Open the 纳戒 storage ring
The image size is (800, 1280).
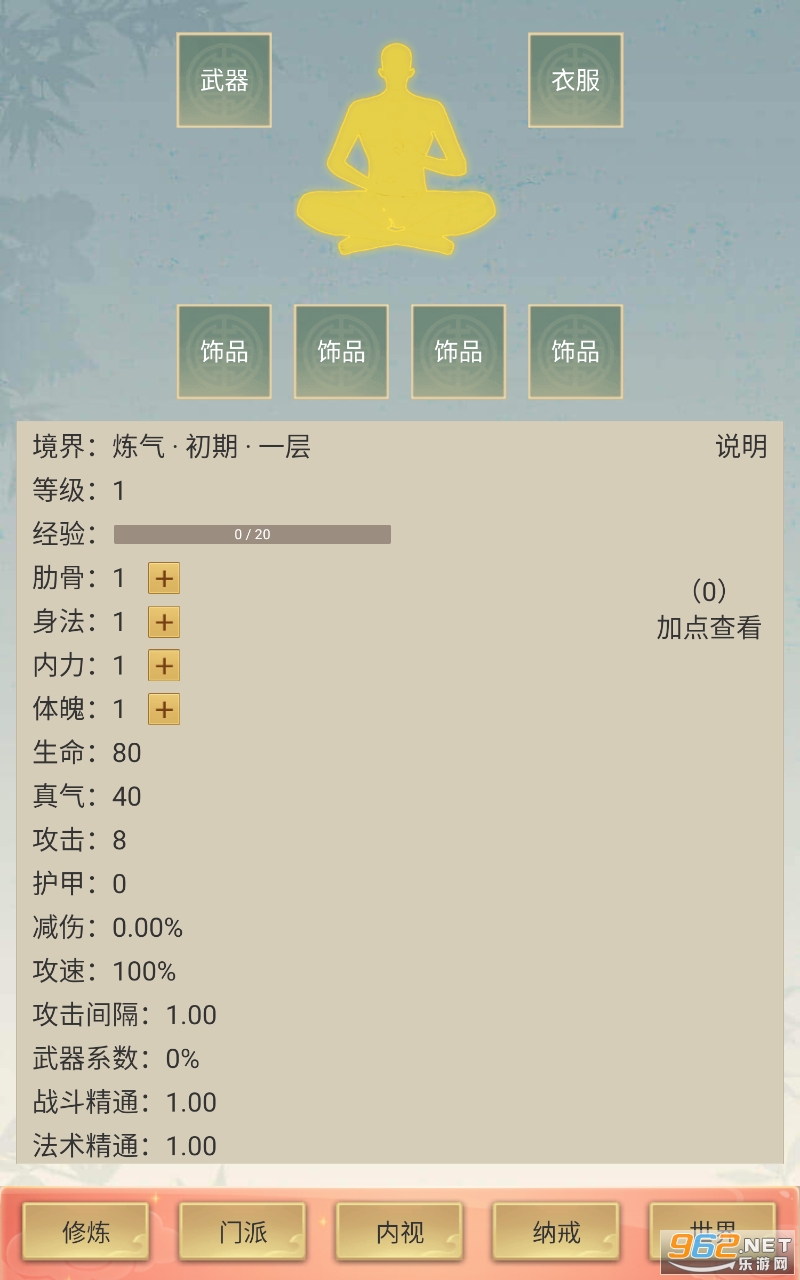[556, 1232]
